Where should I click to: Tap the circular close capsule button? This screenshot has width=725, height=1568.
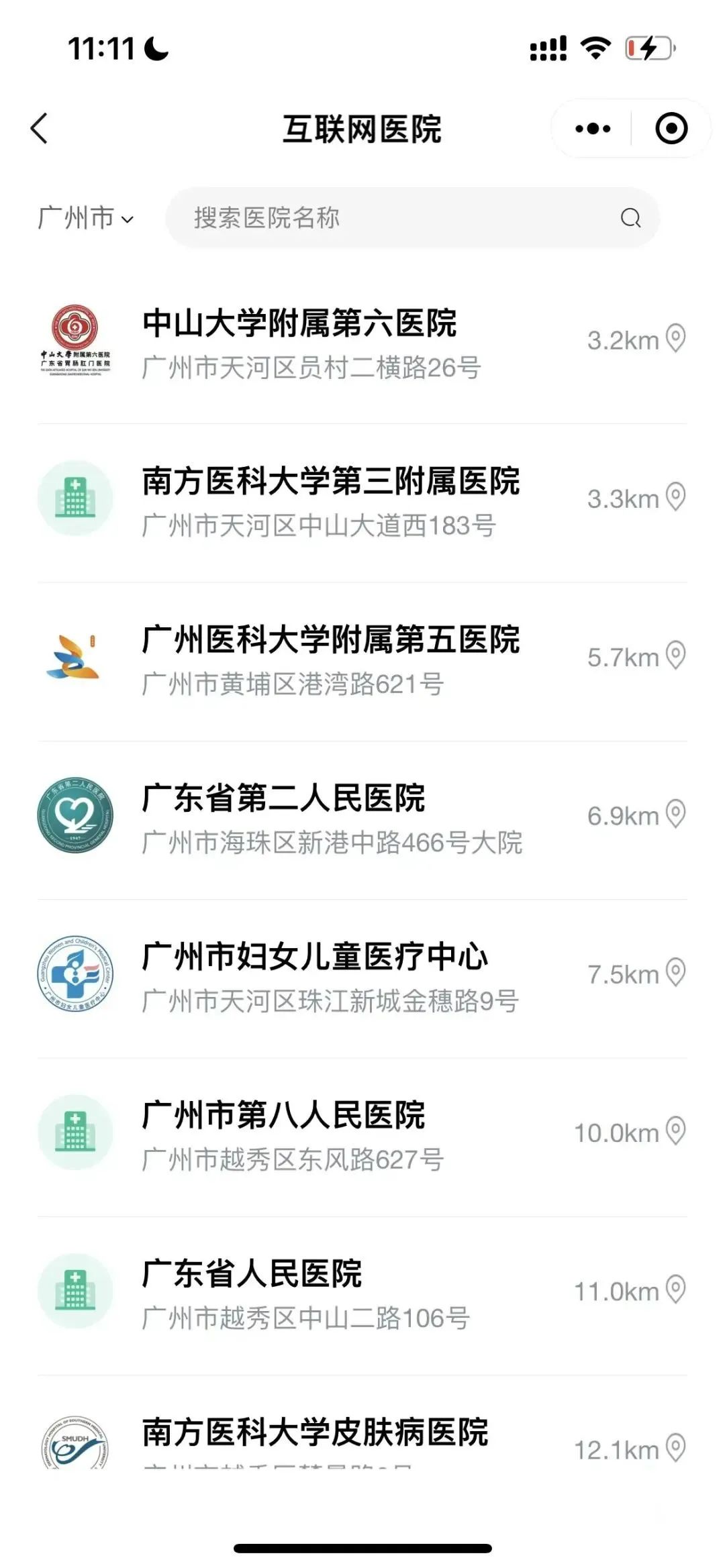671,128
